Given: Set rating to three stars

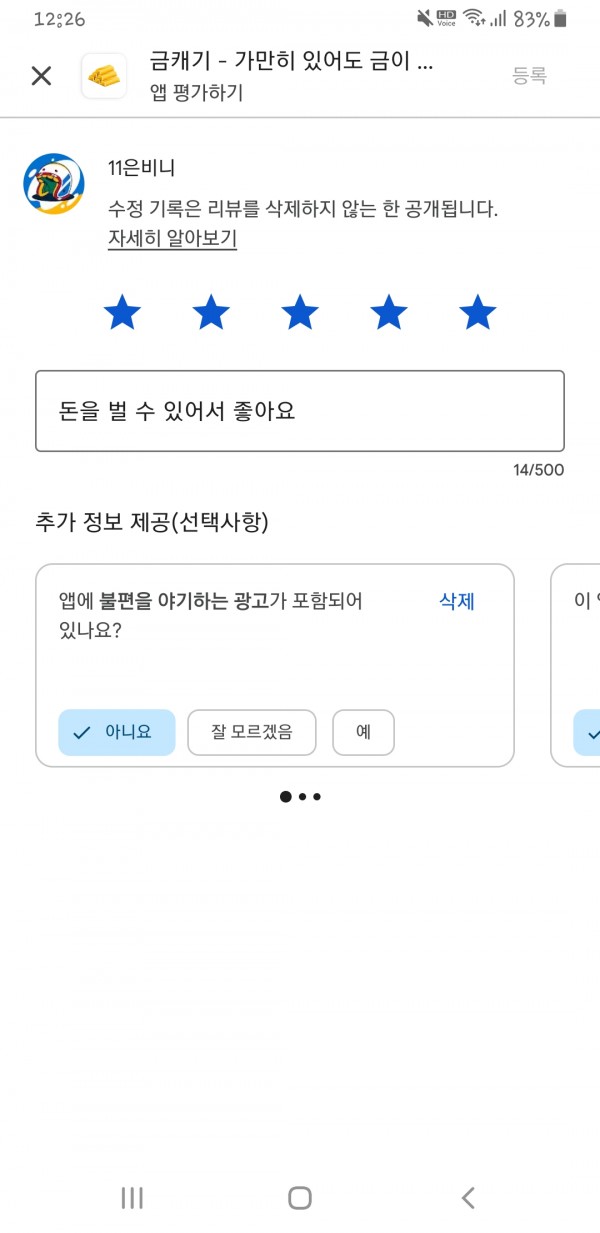Looking at the screenshot, I should [x=300, y=313].
